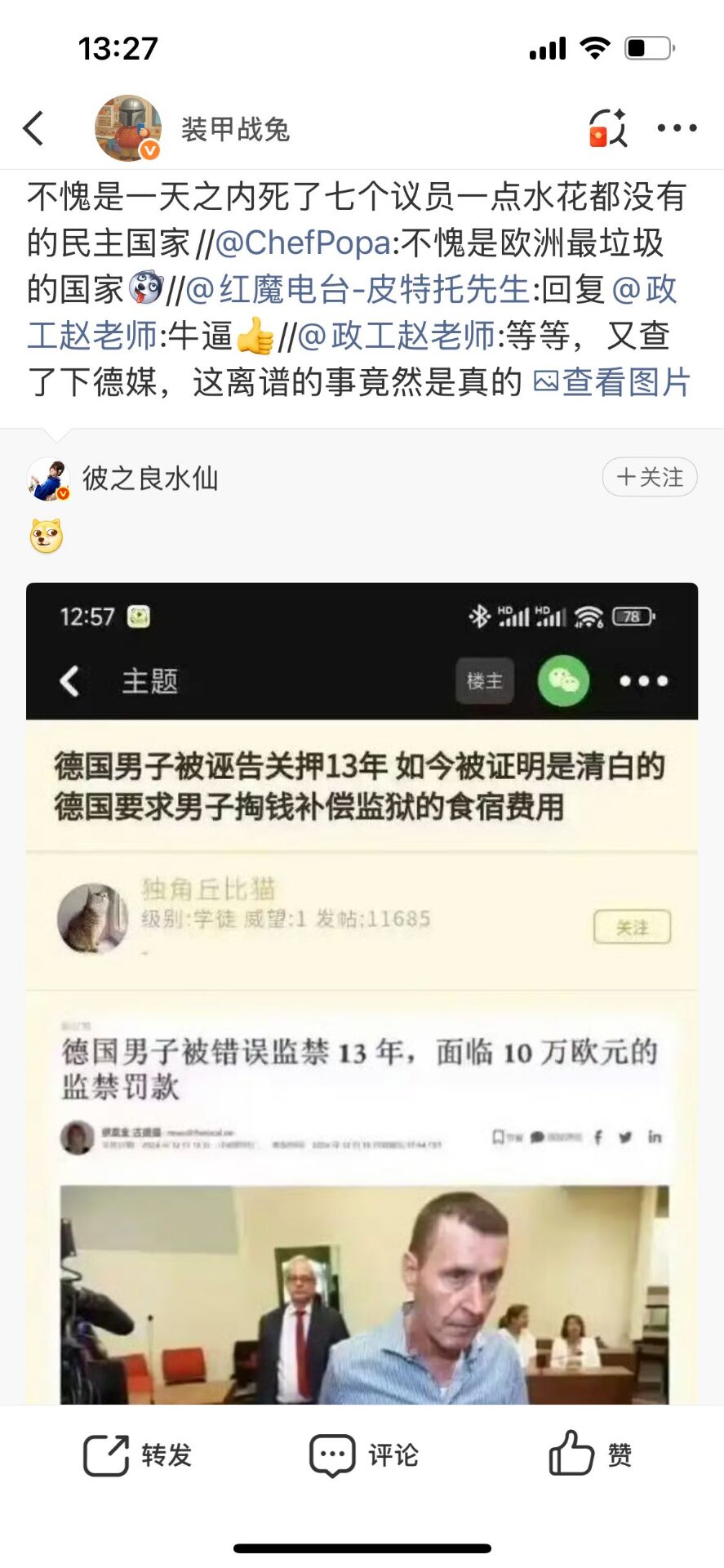Screen dimensions: 724x1568
Task: Go back using the top-left arrow
Action: [x=33, y=128]
